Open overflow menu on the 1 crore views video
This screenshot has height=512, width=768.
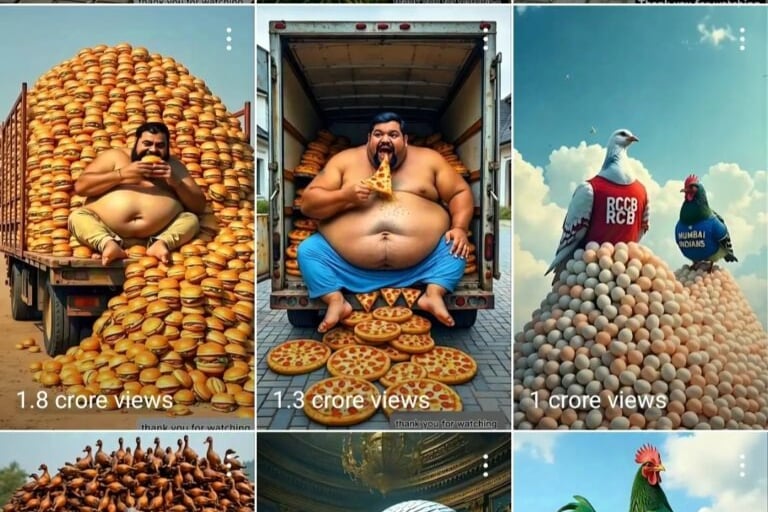(x=742, y=39)
